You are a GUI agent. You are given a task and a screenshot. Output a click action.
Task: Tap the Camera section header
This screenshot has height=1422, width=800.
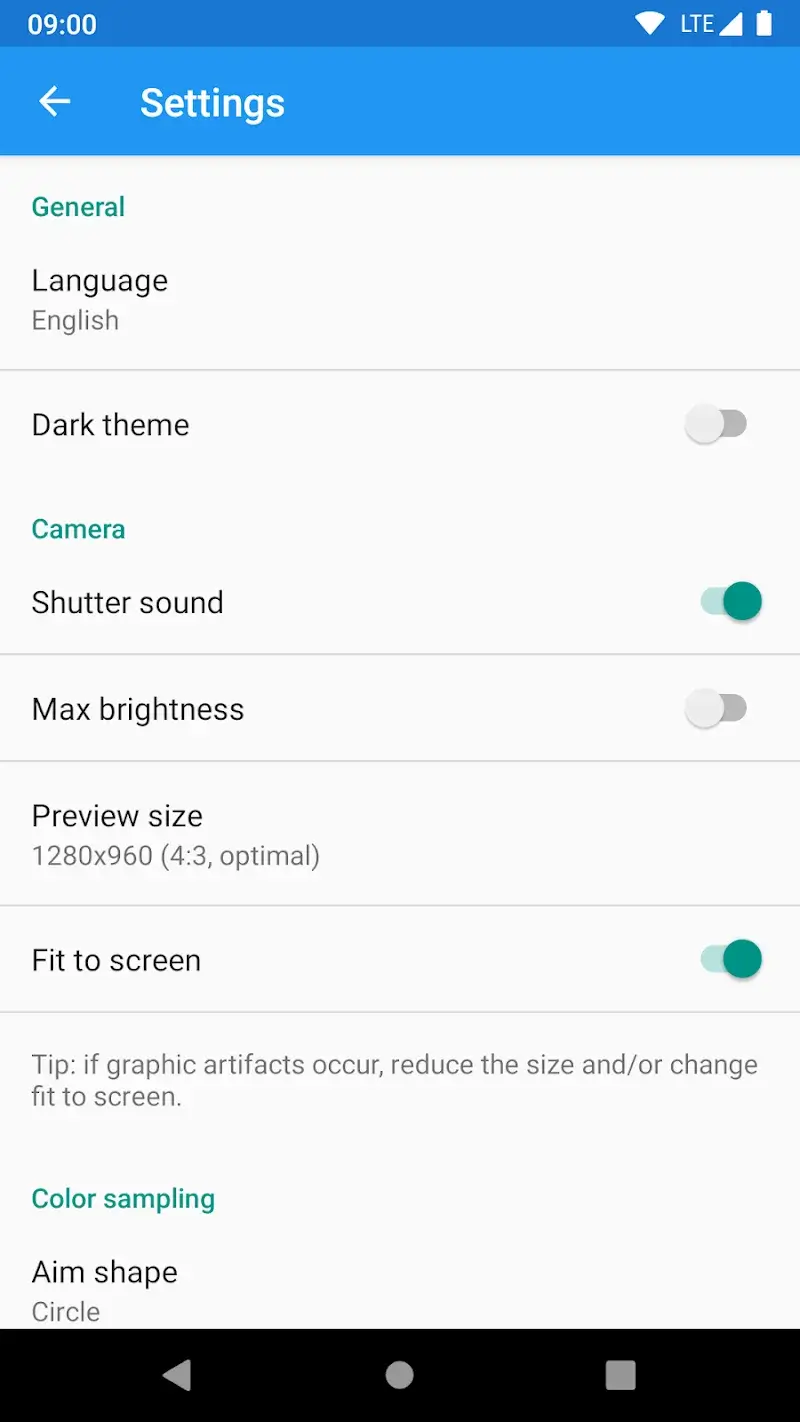click(78, 529)
